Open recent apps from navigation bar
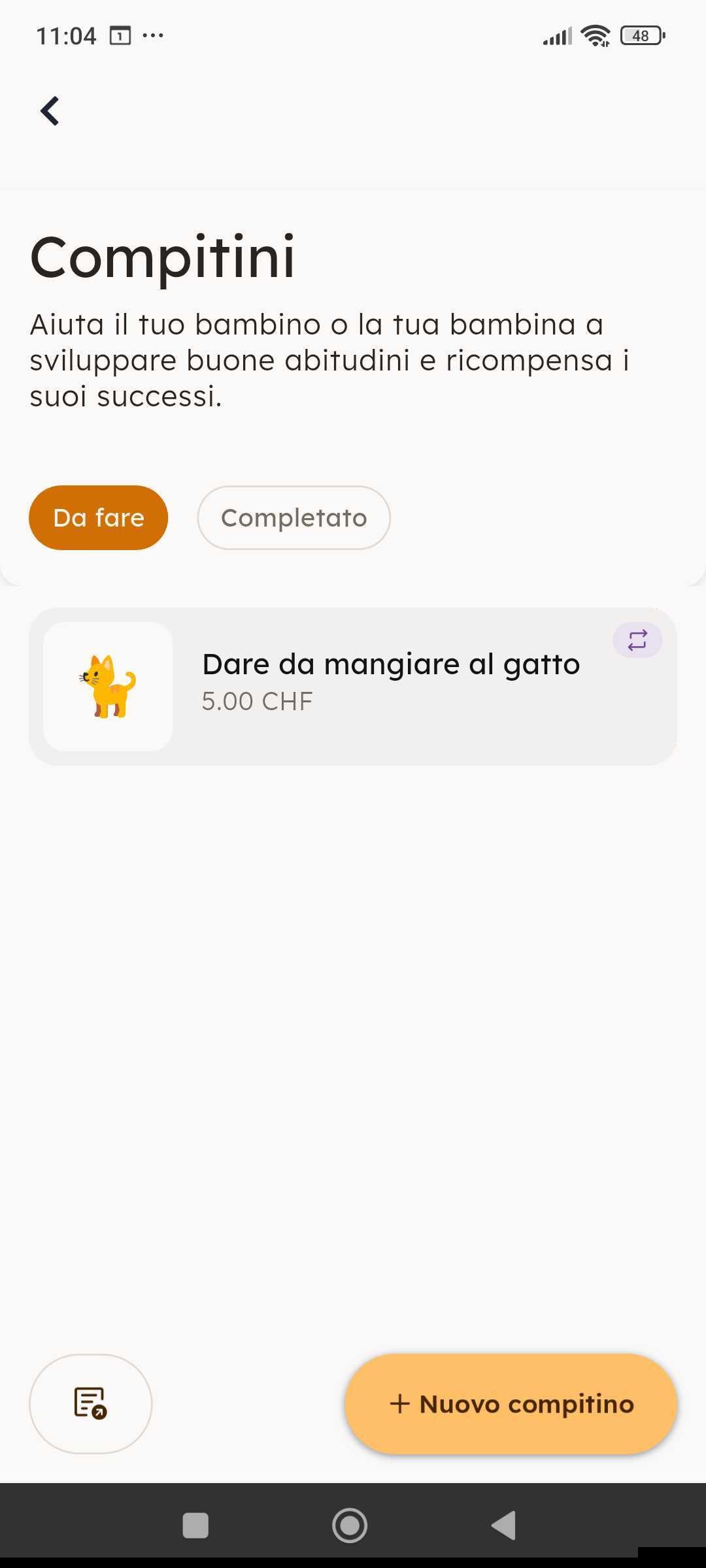Screen dimensions: 706x1568 (195, 1526)
